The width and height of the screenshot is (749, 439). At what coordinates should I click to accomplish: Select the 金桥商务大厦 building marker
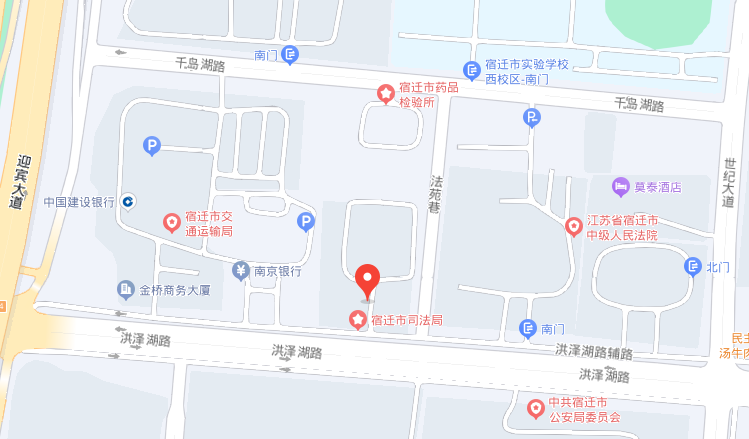pyautogui.click(x=125, y=290)
